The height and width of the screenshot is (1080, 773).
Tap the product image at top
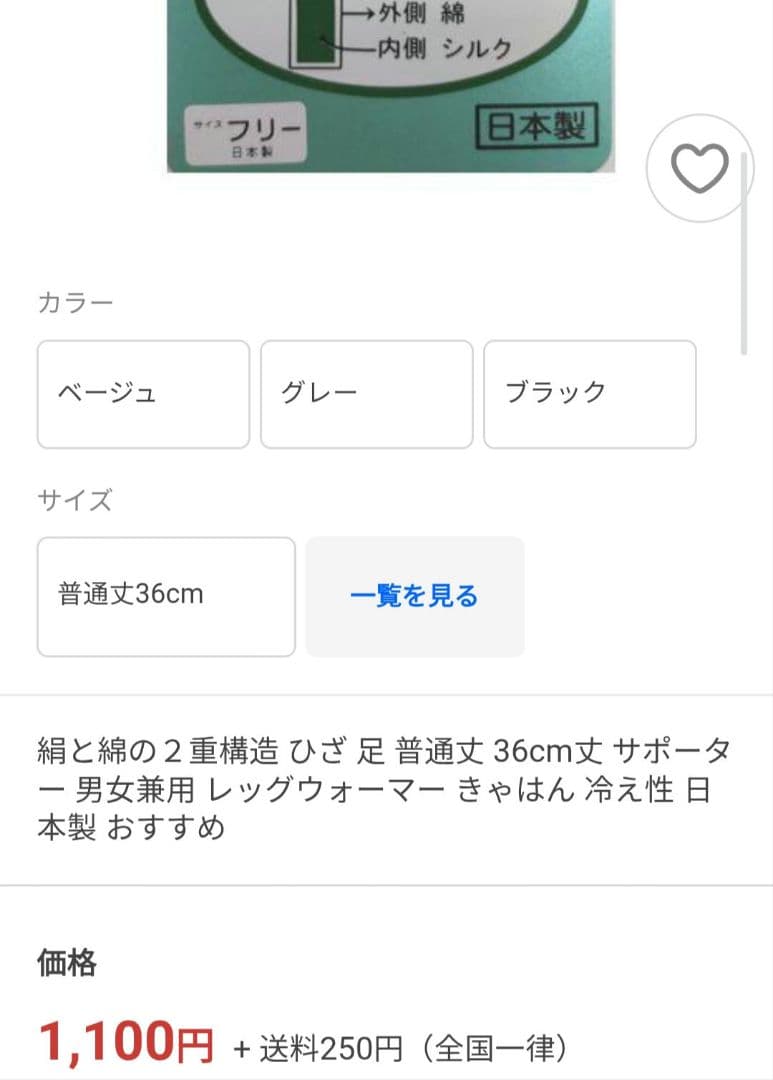click(391, 85)
